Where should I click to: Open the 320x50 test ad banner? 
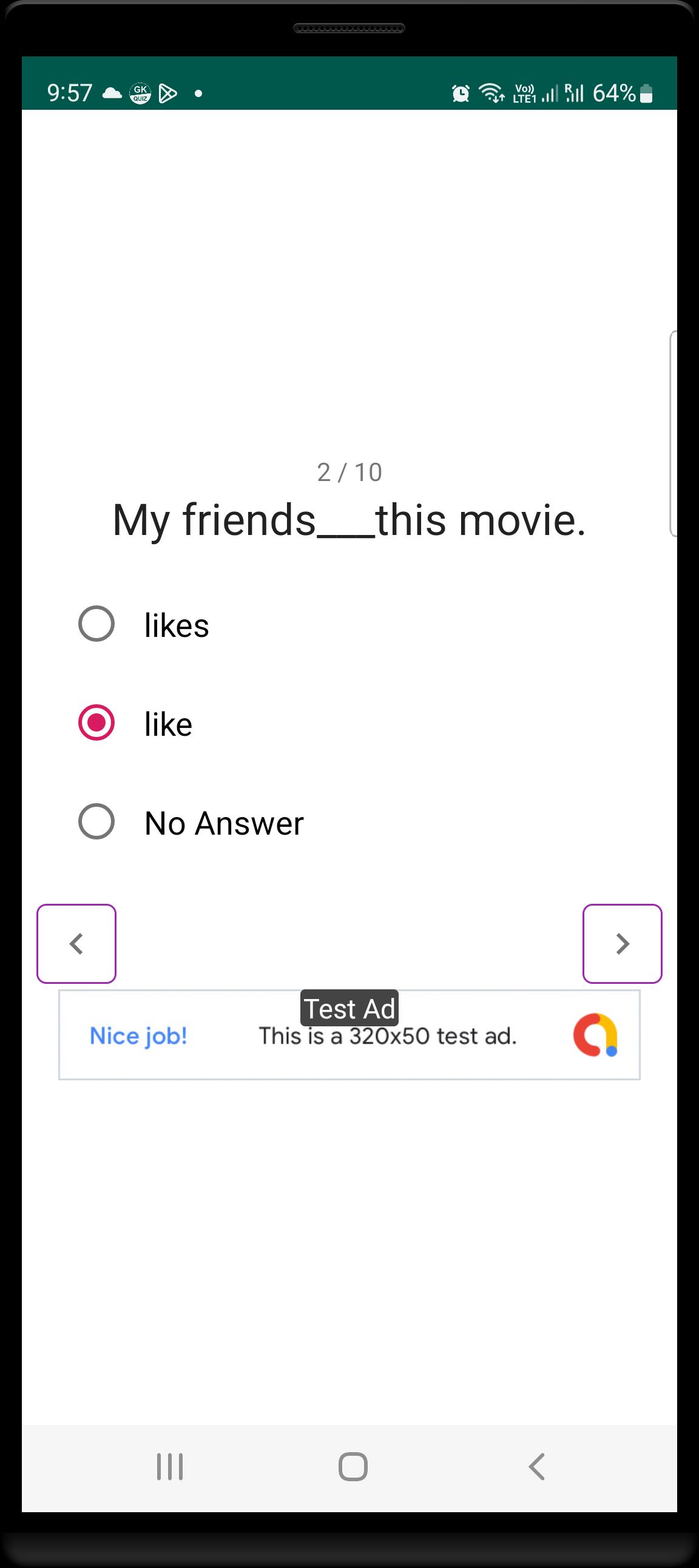(x=349, y=1035)
